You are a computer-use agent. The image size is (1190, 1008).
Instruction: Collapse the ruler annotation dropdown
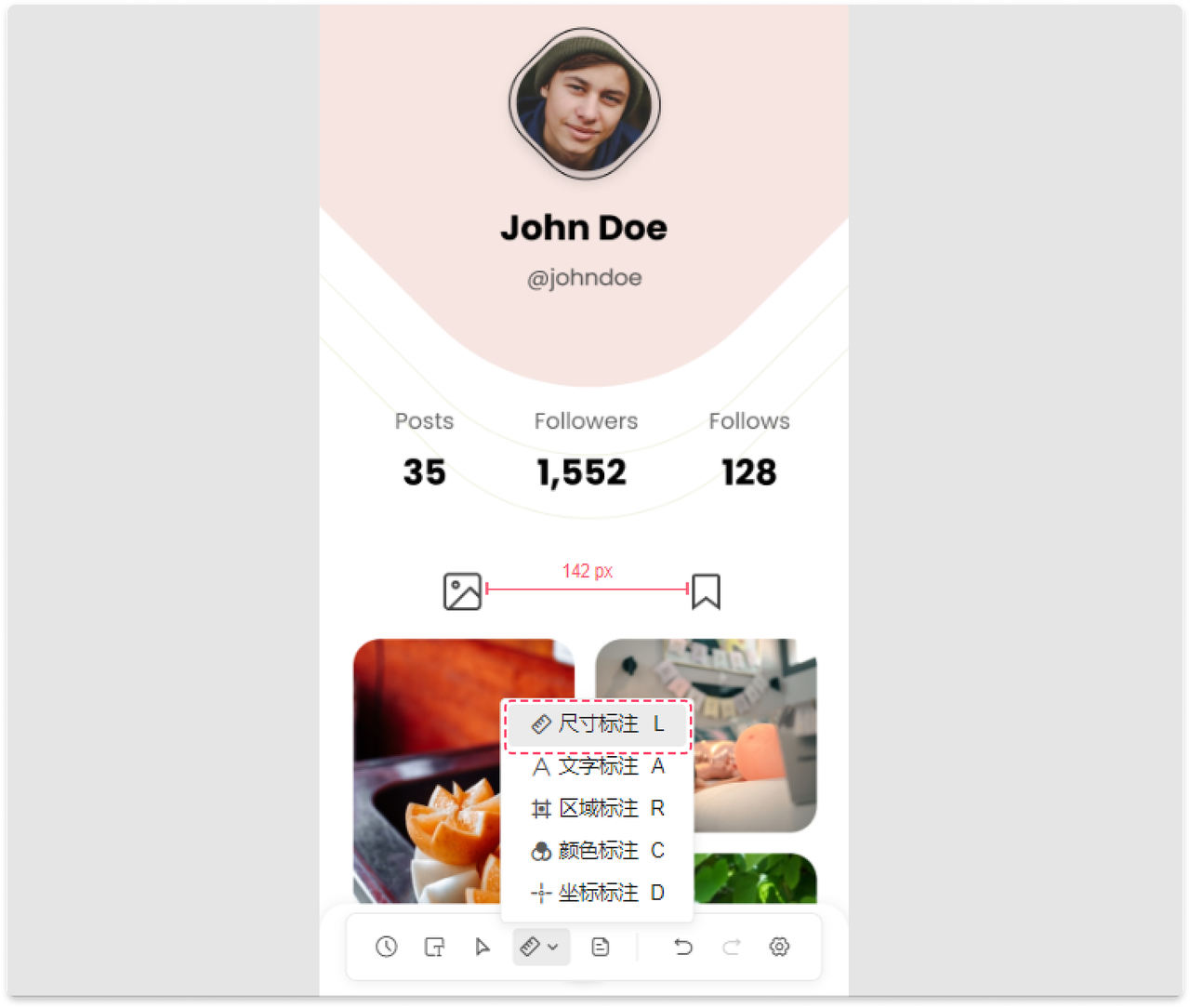coord(541,947)
